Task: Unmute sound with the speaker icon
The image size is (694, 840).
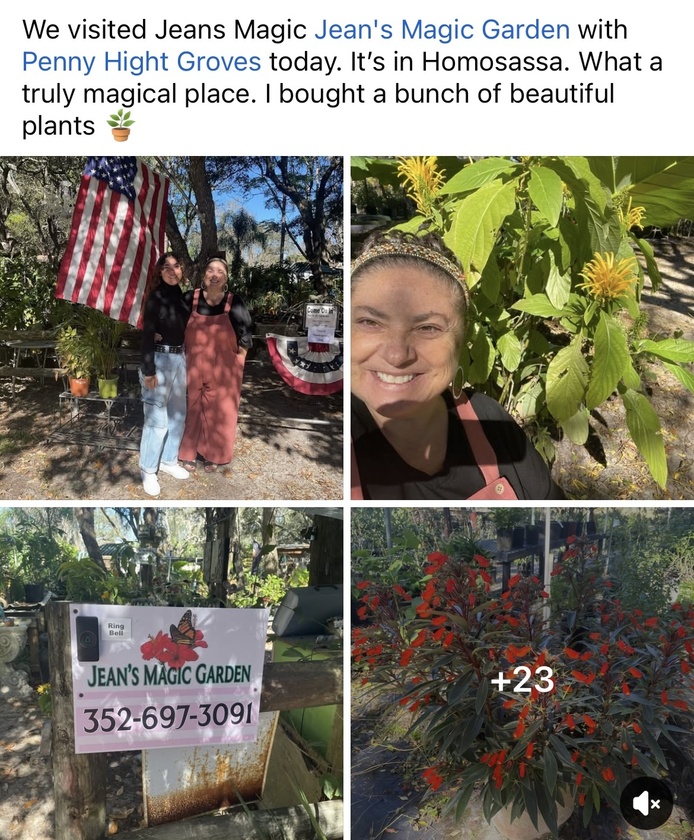Action: point(646,803)
